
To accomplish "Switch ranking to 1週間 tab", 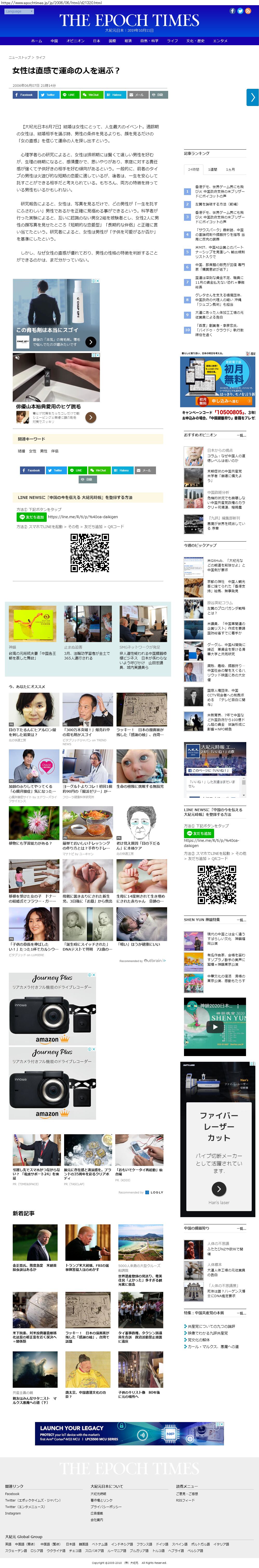I will click(213, 169).
